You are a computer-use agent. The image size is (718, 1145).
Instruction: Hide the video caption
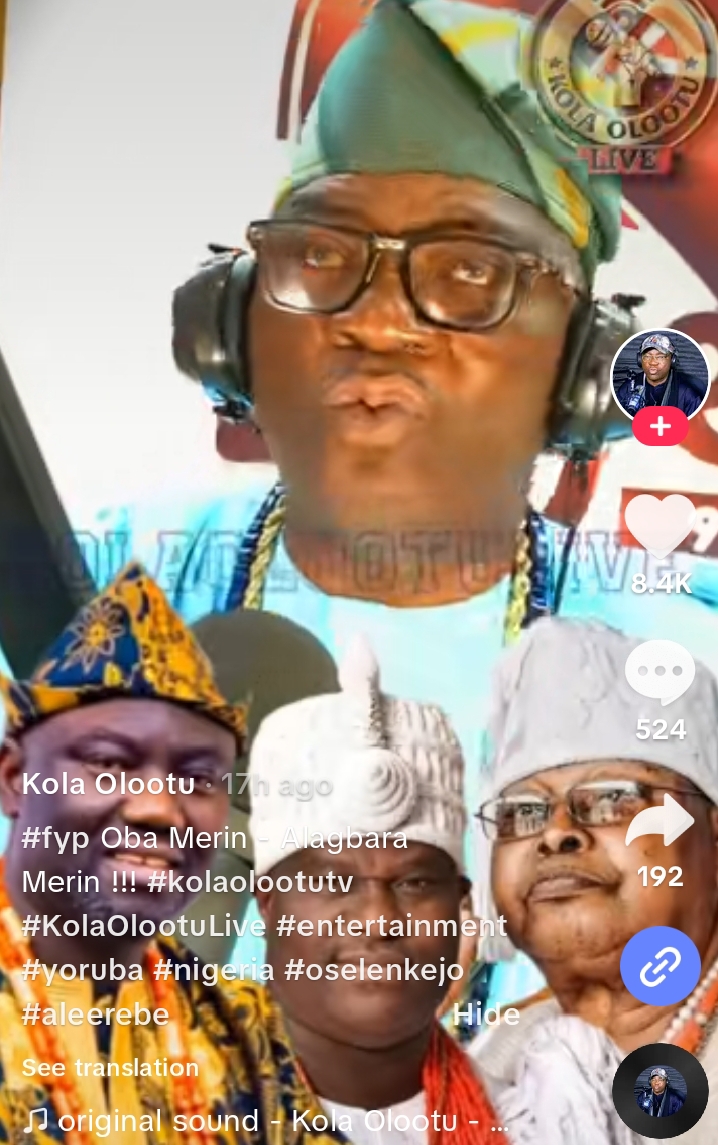click(x=486, y=1015)
